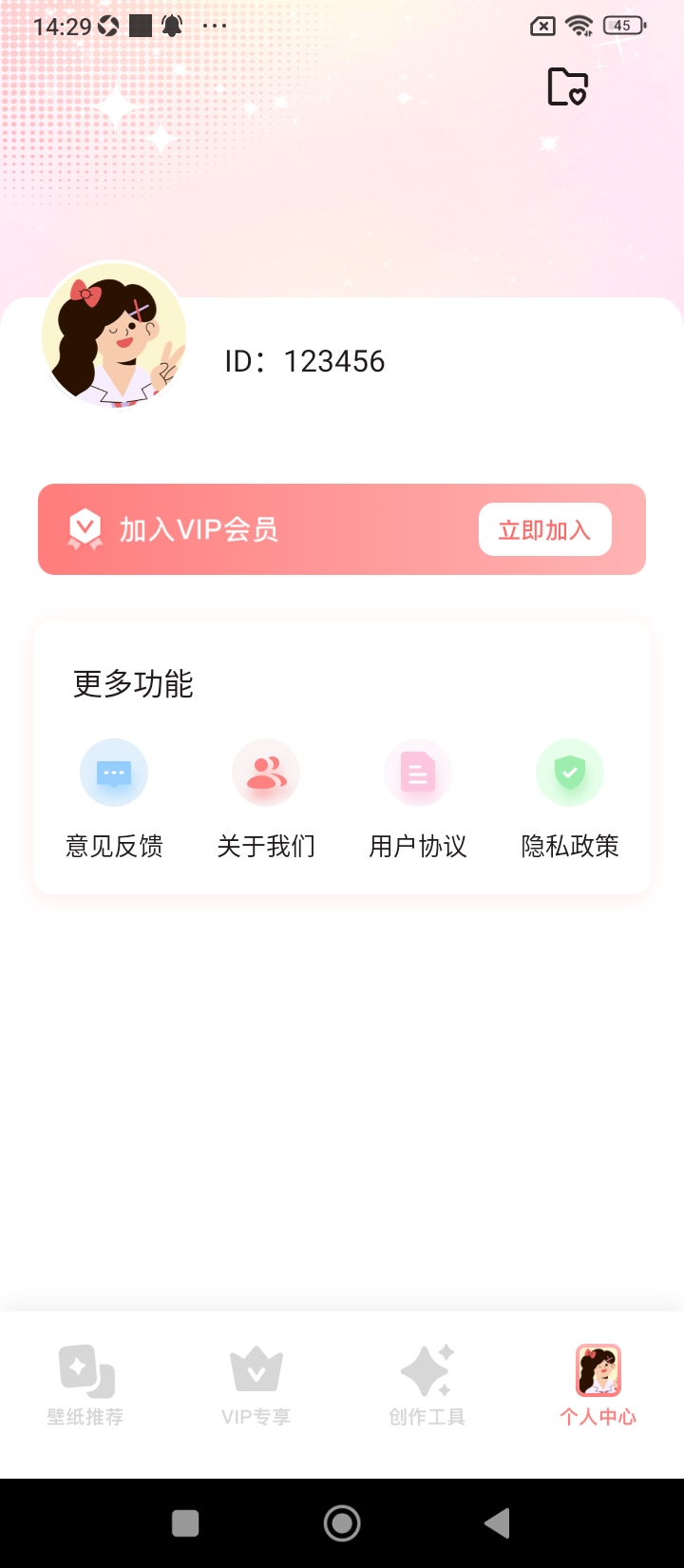Viewport: 684px width, 1568px height.
Task: Open 关于我们 about page
Action: tap(266, 798)
